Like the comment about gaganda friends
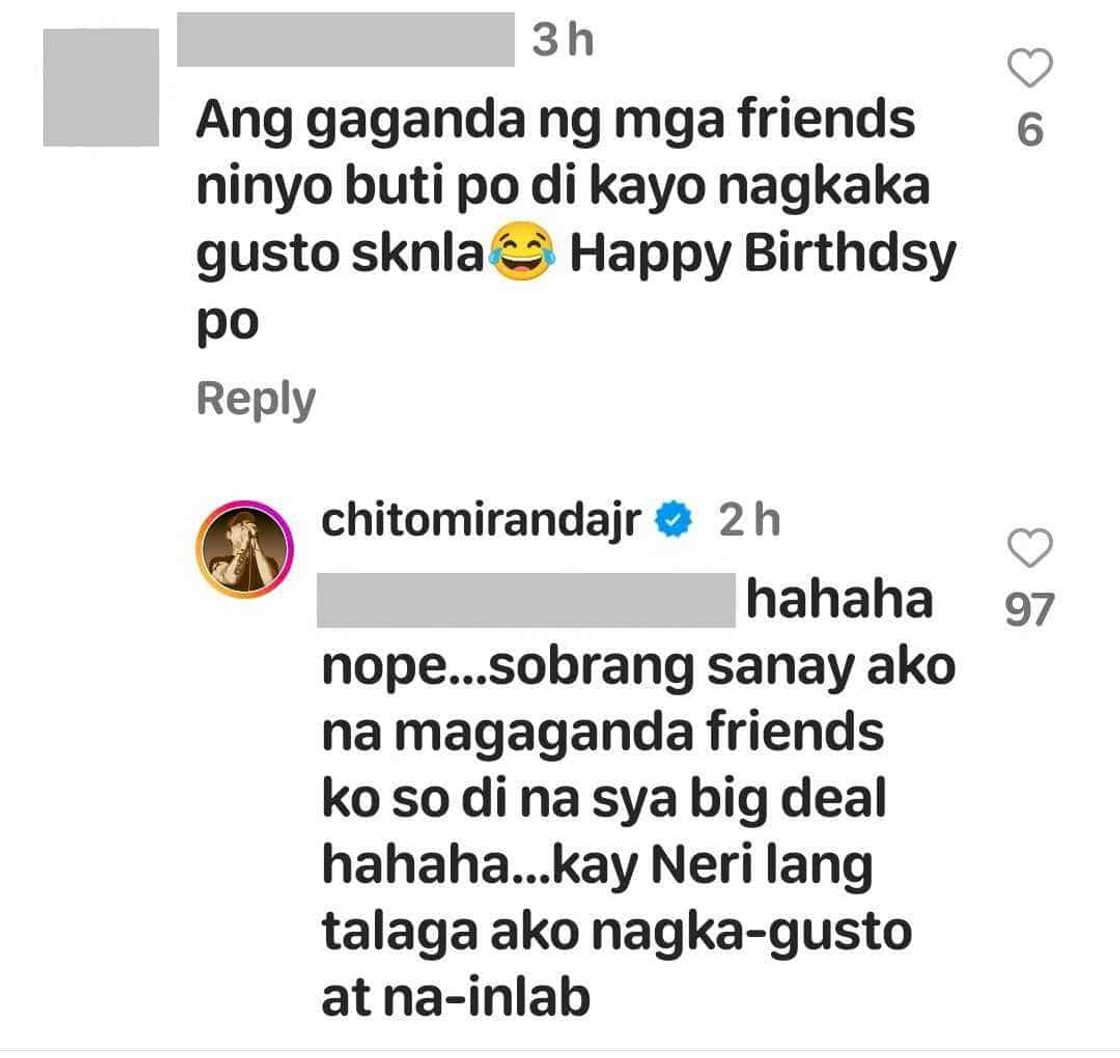1120x1058 pixels. pyautogui.click(x=1029, y=69)
